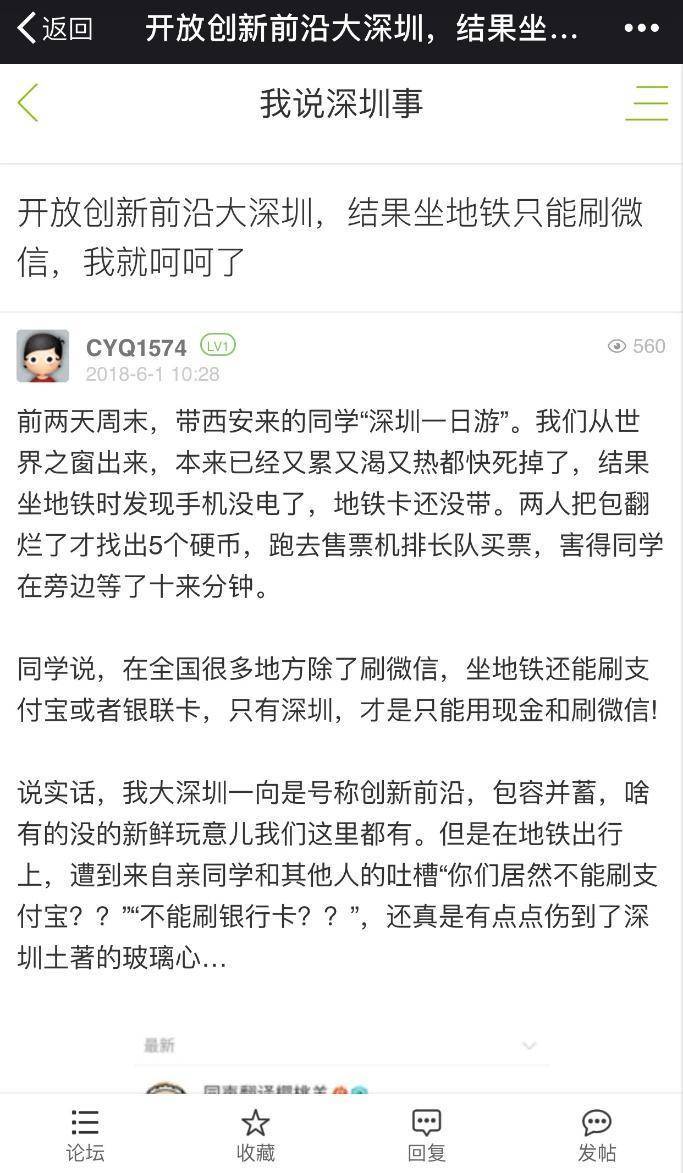Viewport: 683px width, 1173px height.
Task: Expand the 最新 sort dropdown
Action: [529, 1046]
